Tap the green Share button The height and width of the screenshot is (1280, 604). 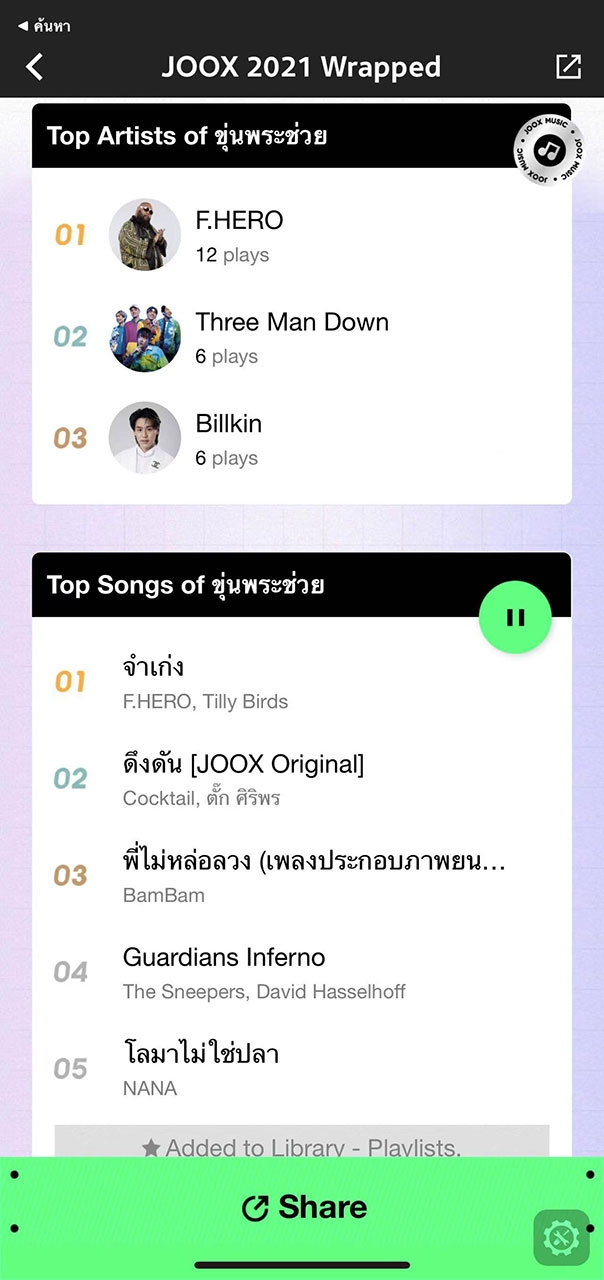tap(304, 1208)
